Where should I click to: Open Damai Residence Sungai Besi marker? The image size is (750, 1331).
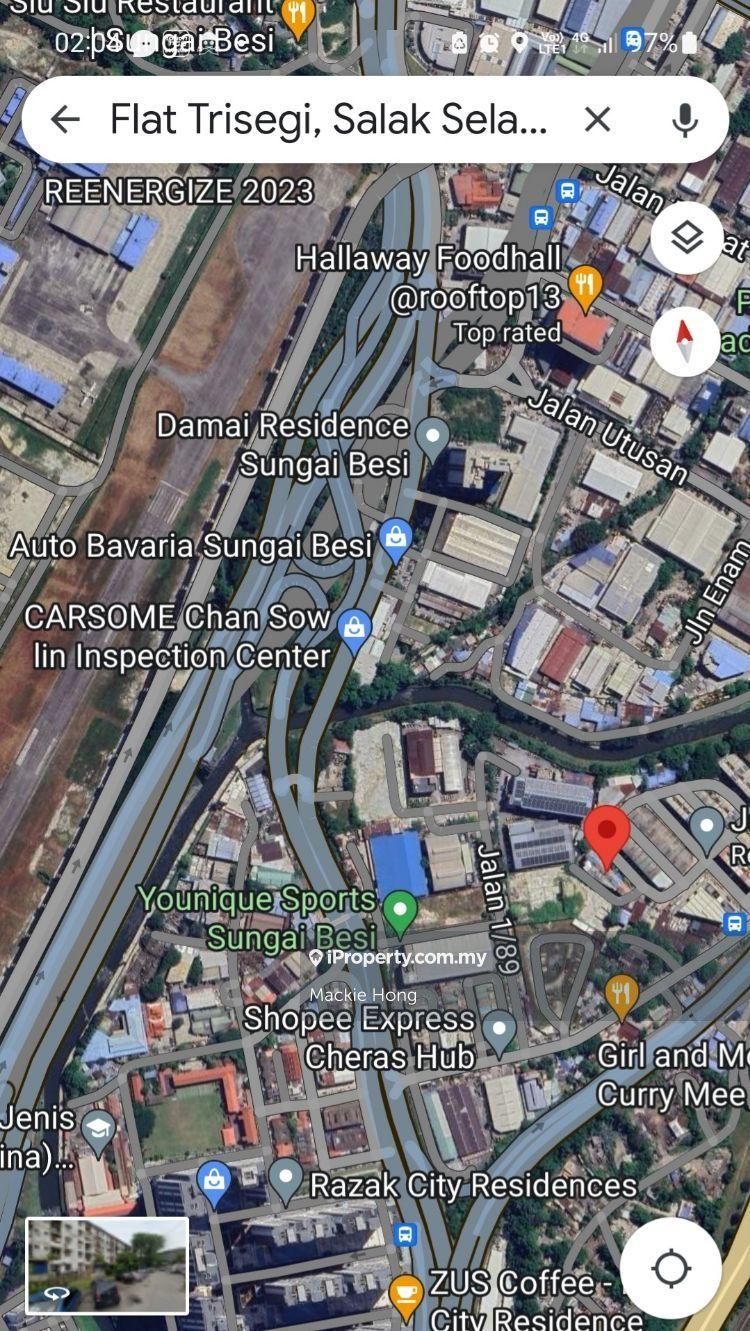click(x=432, y=435)
